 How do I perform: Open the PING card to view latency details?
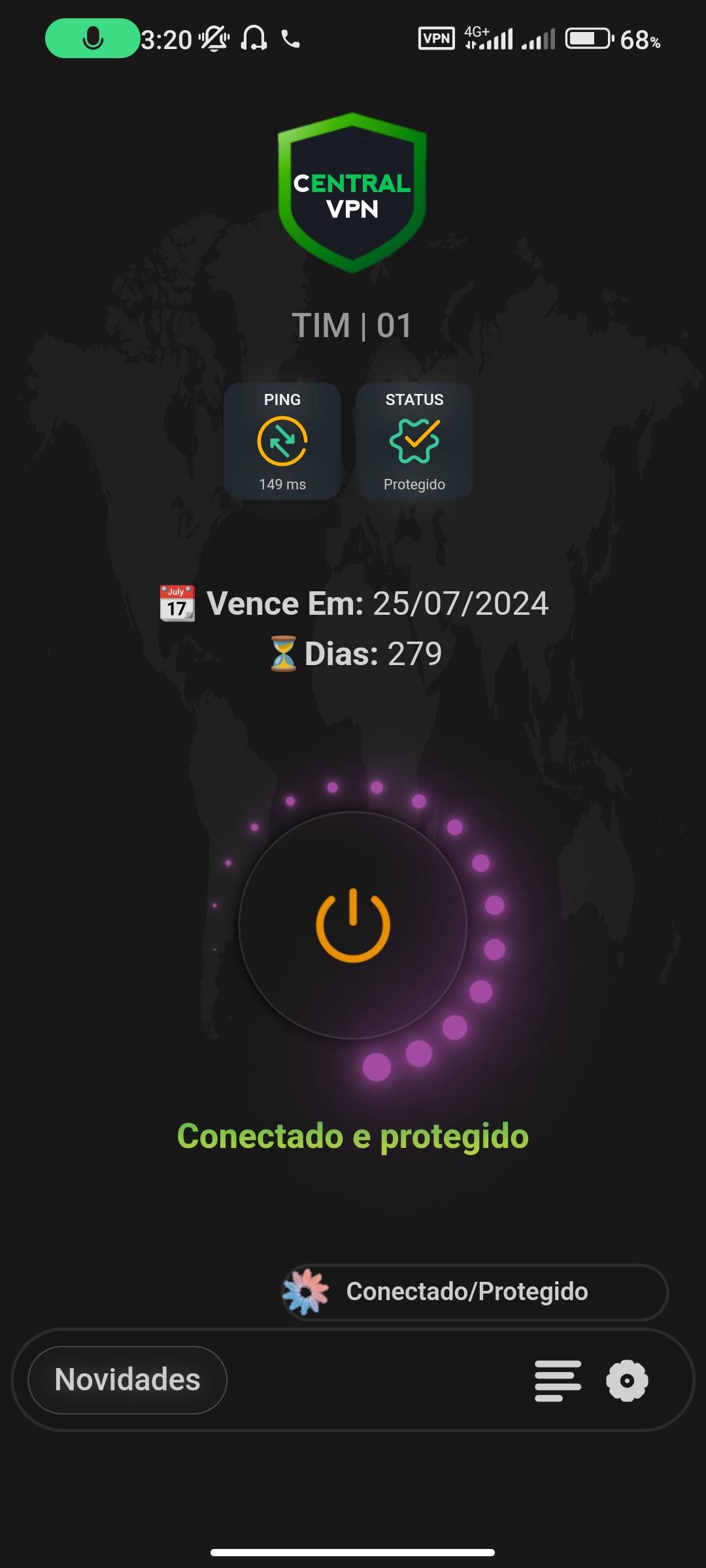pos(282,442)
